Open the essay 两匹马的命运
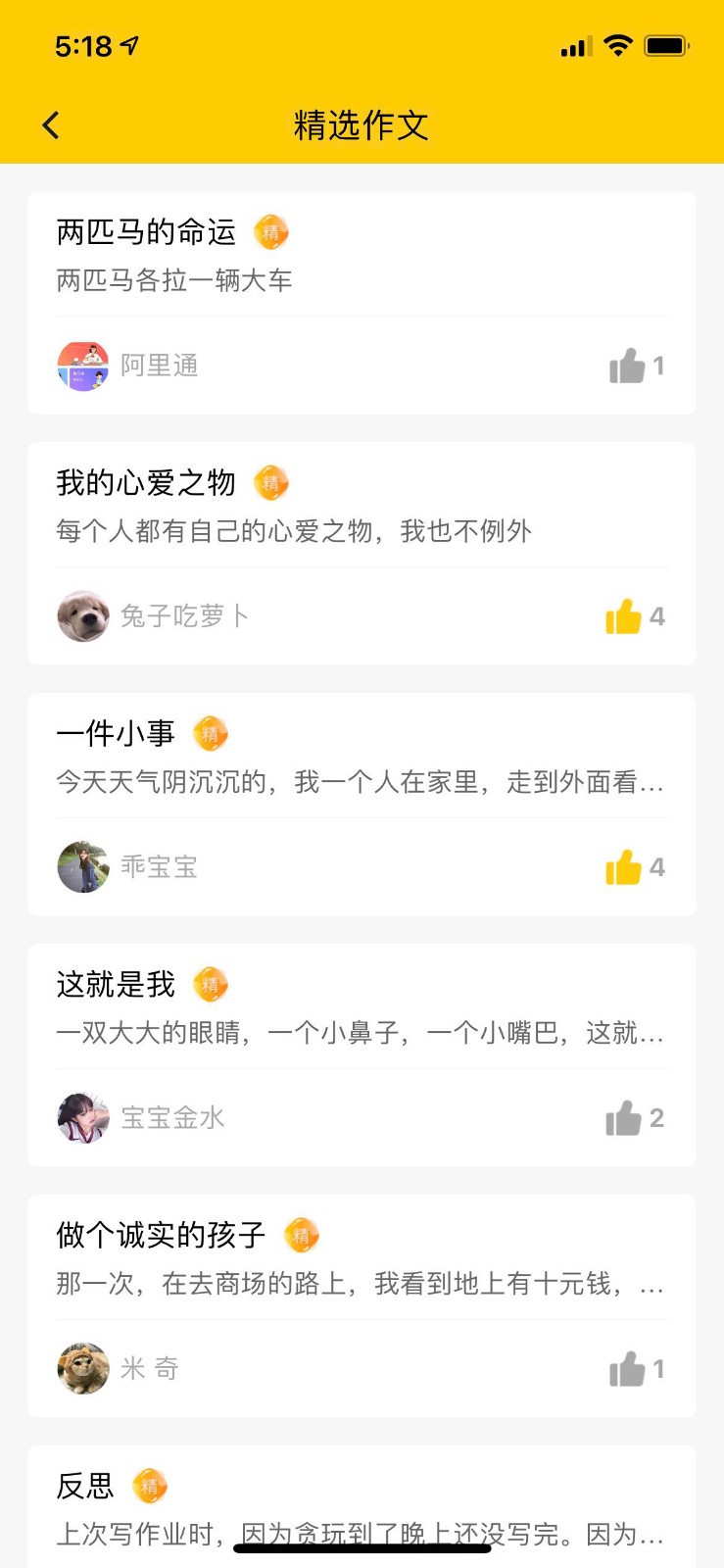The image size is (724, 1568). coord(147,232)
